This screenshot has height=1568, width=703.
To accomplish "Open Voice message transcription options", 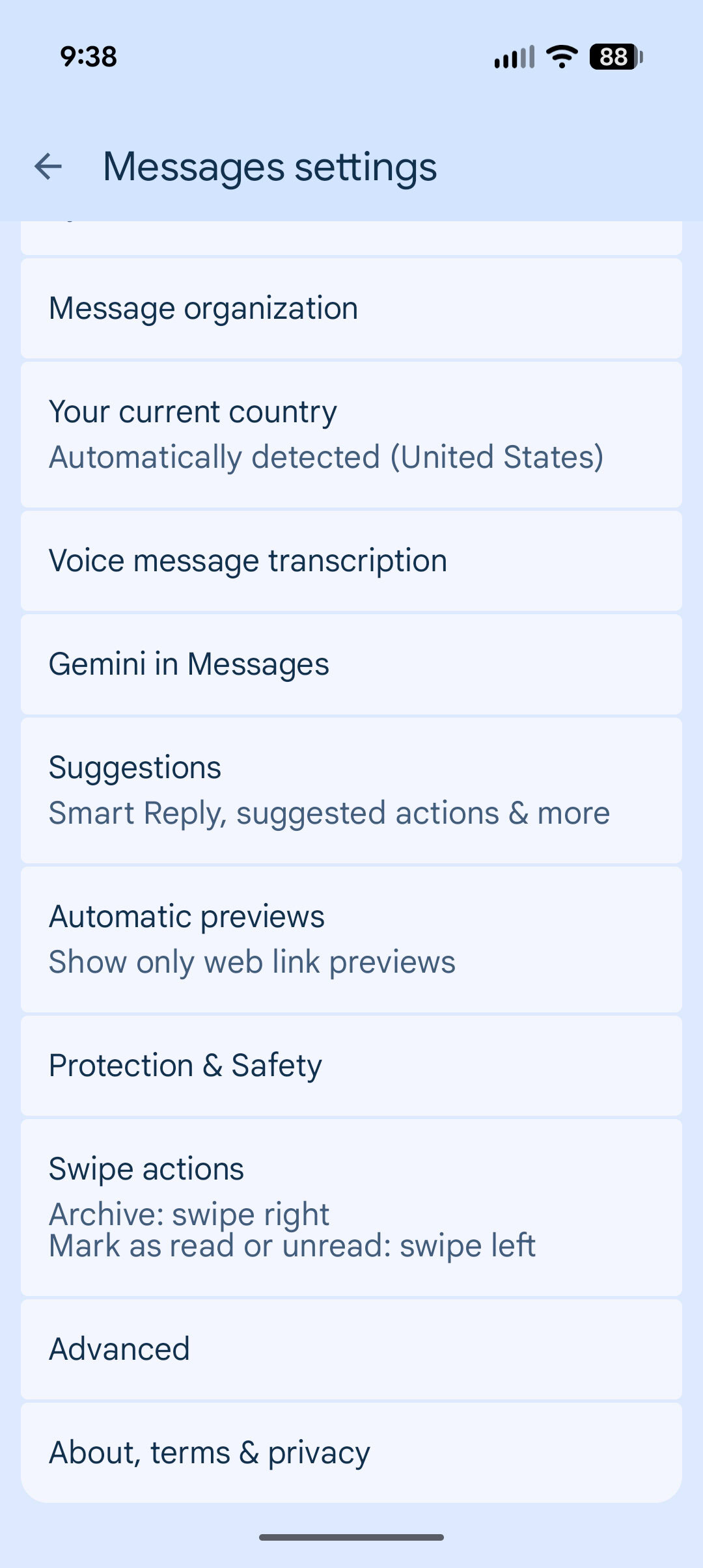I will [x=351, y=560].
